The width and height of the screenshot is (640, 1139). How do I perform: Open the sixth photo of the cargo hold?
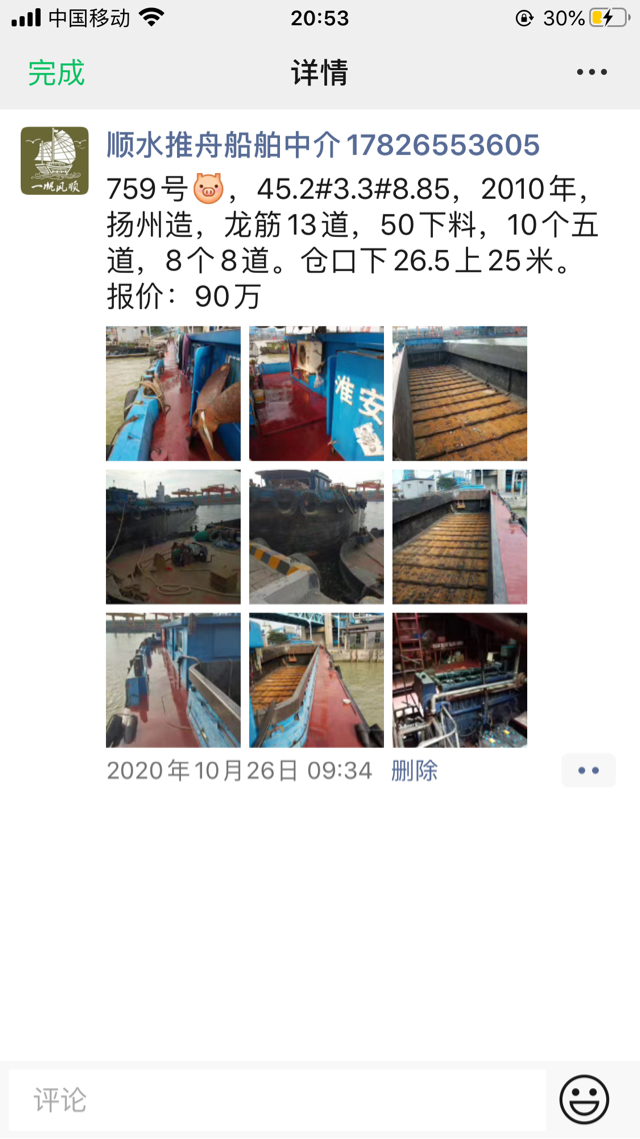point(459,537)
